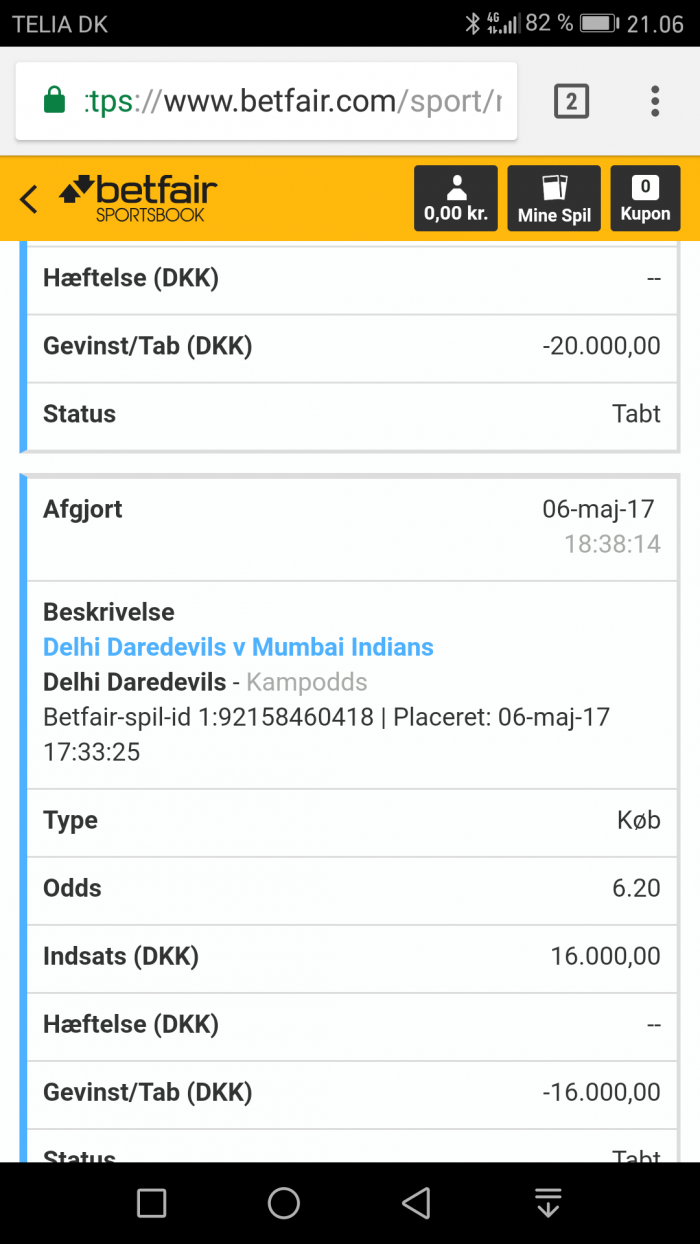This screenshot has height=1244, width=700.
Task: Open the Kupon bet slip
Action: [645, 198]
